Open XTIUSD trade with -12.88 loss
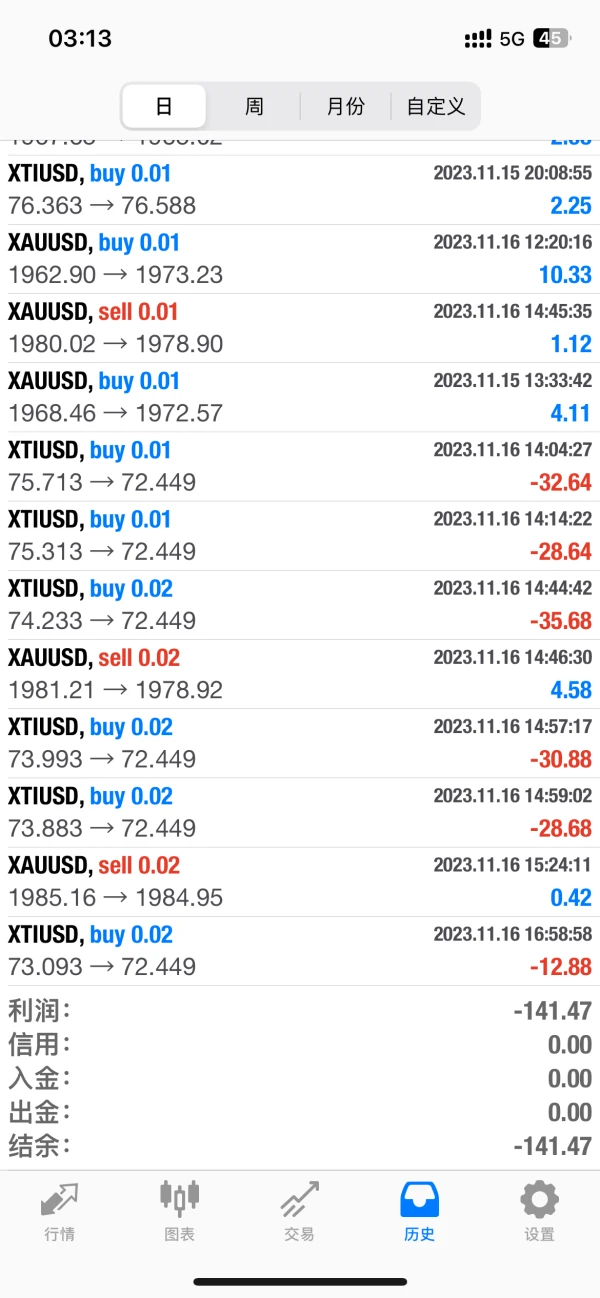 pyautogui.click(x=300, y=950)
